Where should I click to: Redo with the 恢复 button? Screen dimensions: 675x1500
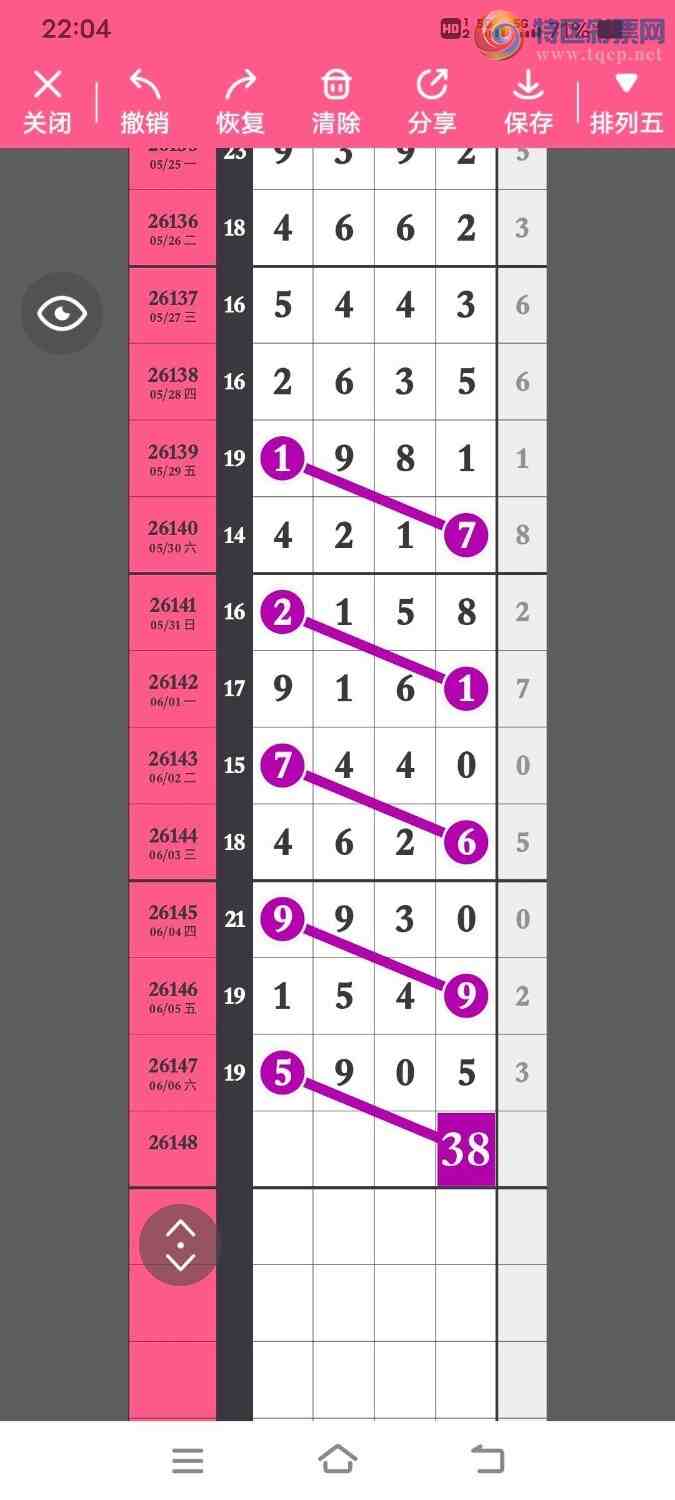click(240, 102)
